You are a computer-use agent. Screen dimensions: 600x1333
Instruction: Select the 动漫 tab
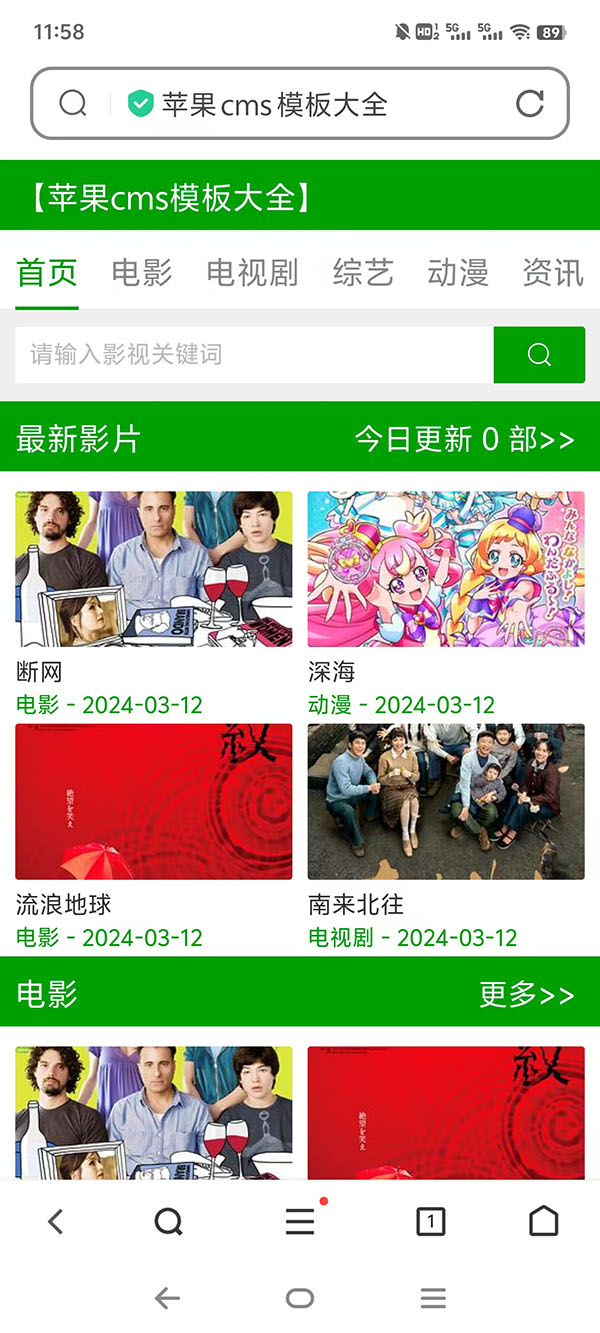pos(457,272)
